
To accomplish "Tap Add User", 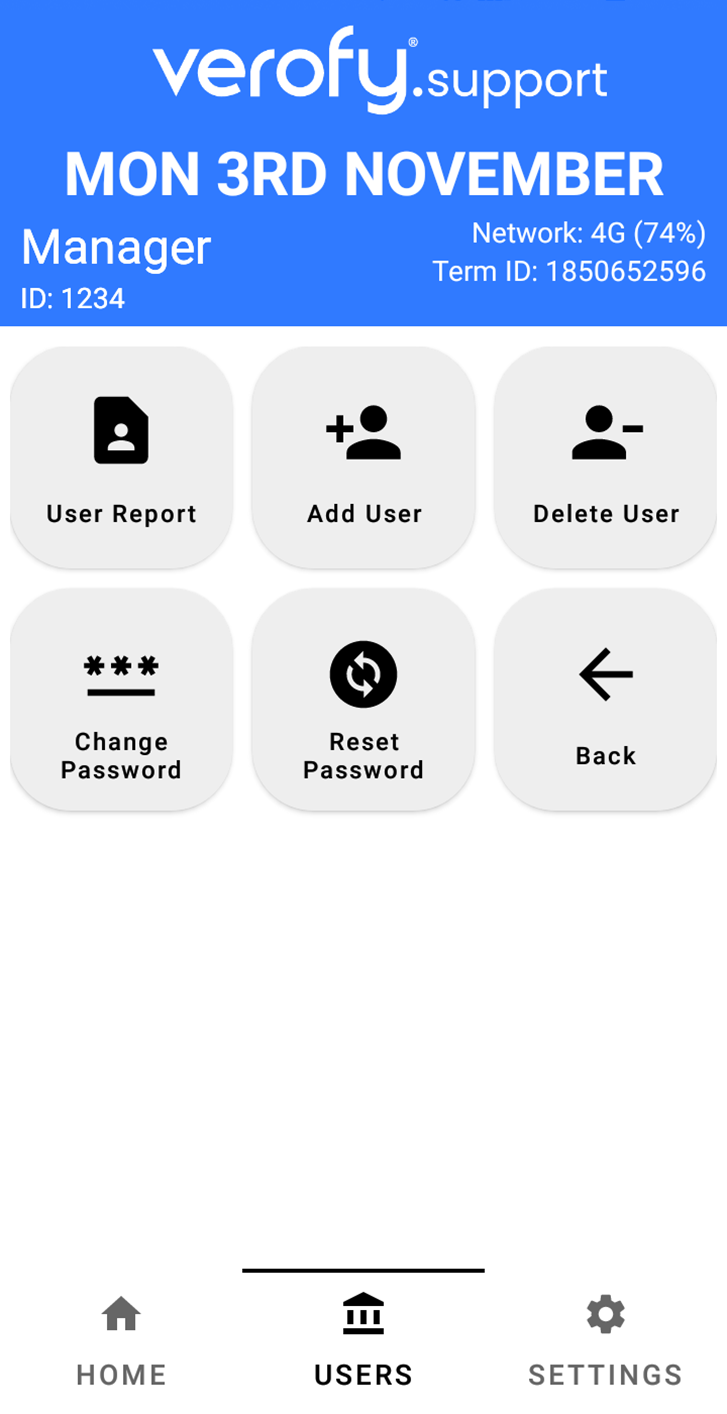I will click(x=363, y=458).
